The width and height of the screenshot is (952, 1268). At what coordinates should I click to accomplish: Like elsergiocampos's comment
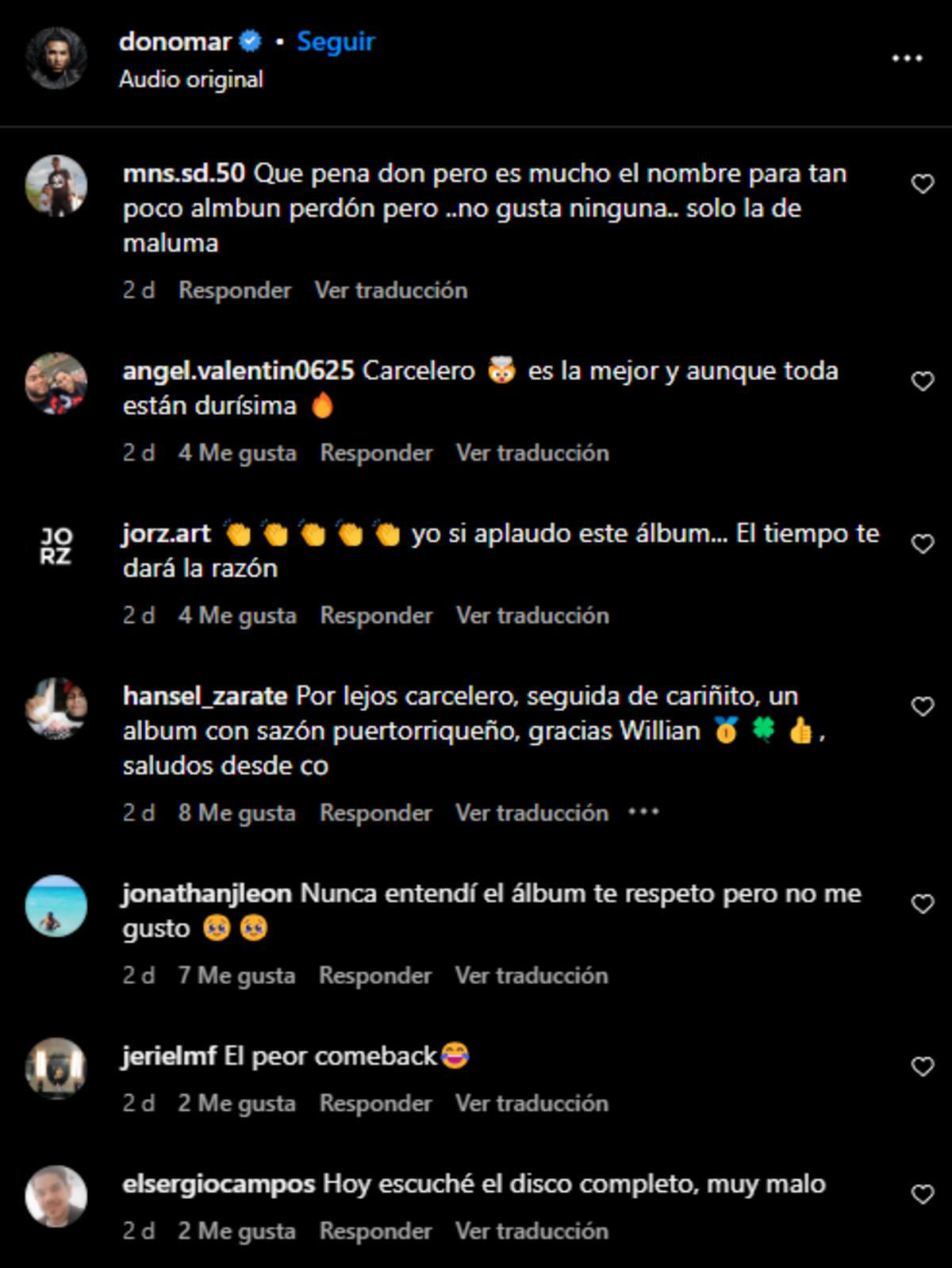[x=922, y=1194]
